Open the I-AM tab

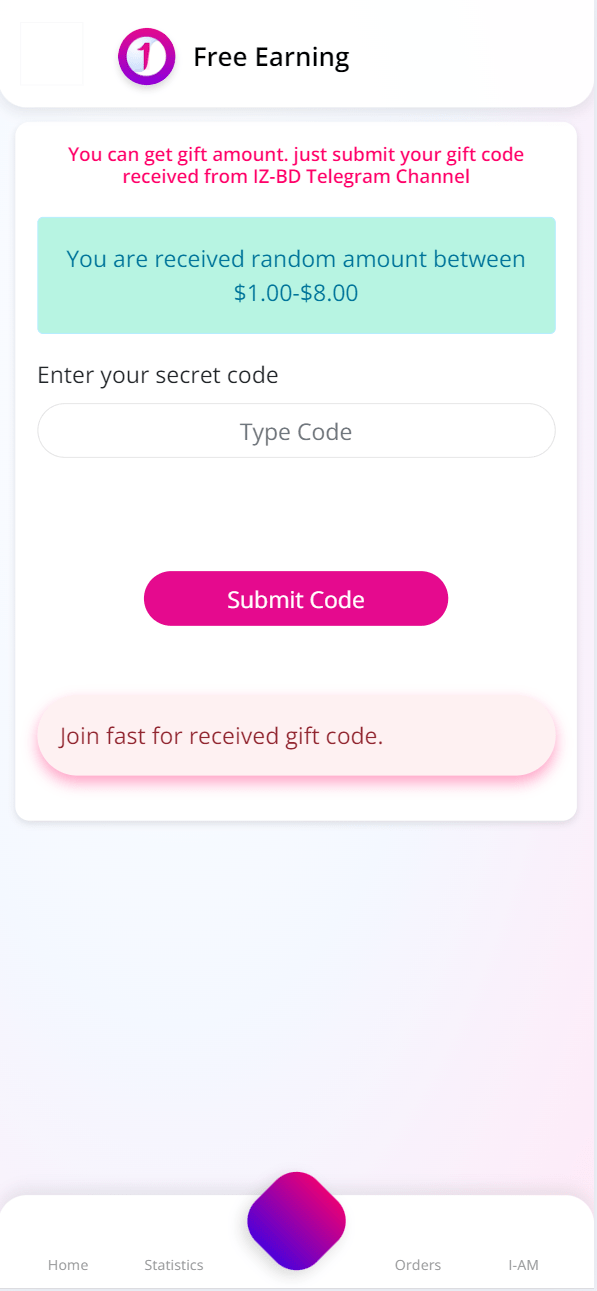click(523, 1265)
